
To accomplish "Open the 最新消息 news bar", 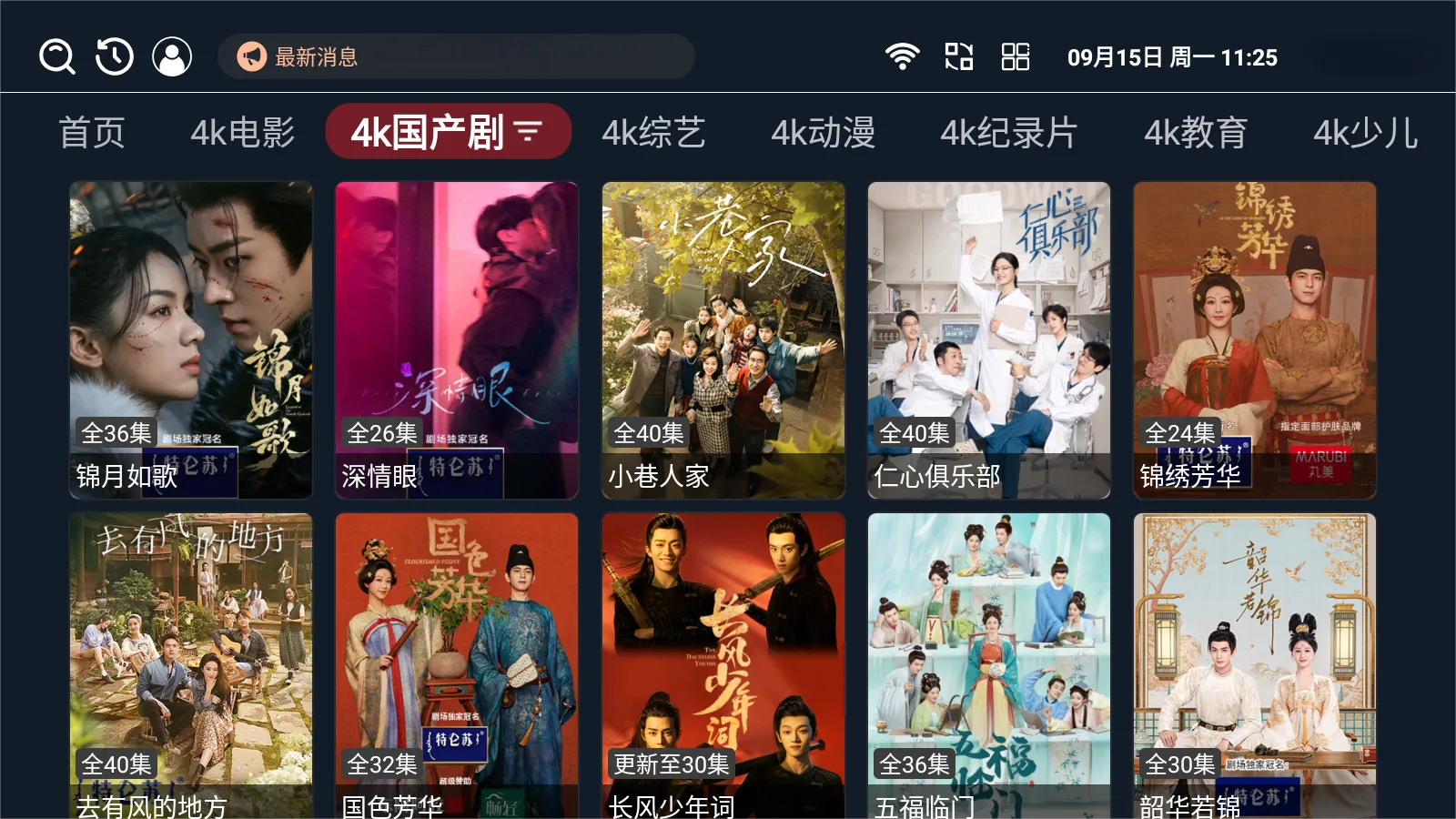I will (x=455, y=56).
